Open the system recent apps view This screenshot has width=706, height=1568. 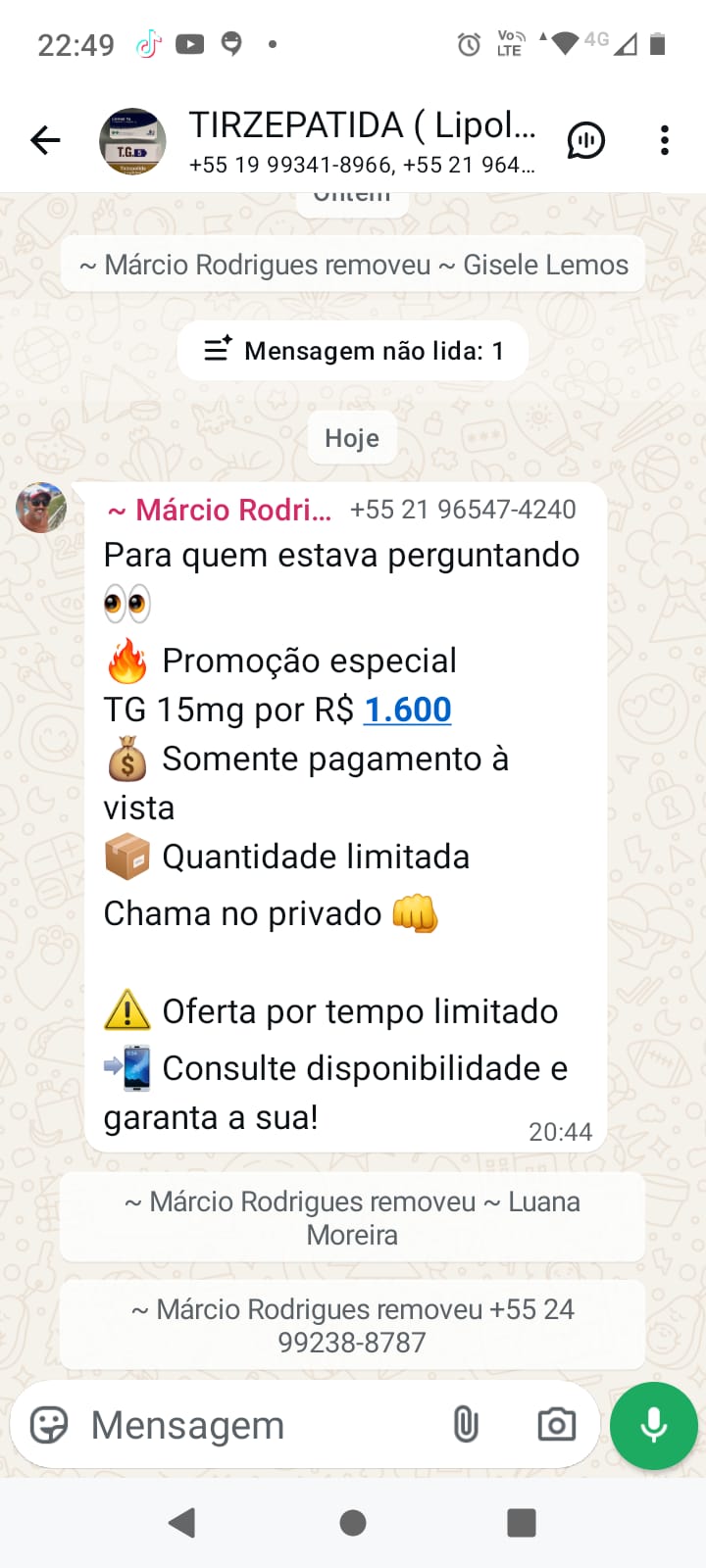pos(521,1523)
